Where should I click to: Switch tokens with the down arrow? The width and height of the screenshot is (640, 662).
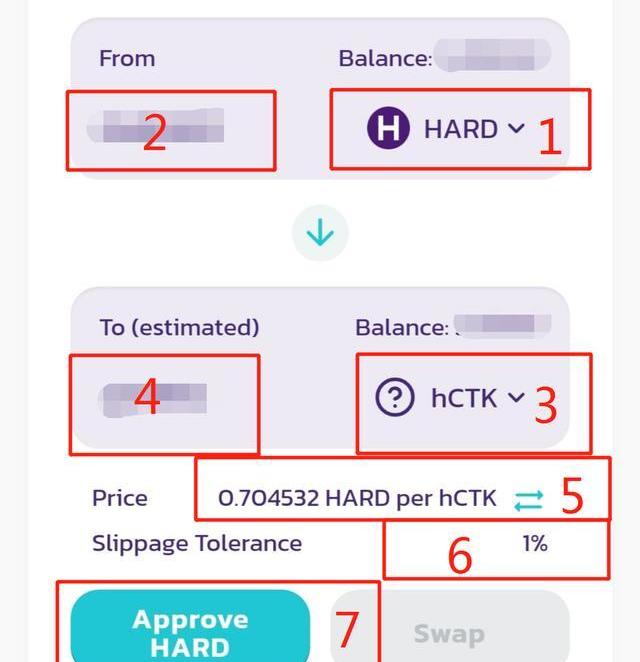[x=320, y=233]
